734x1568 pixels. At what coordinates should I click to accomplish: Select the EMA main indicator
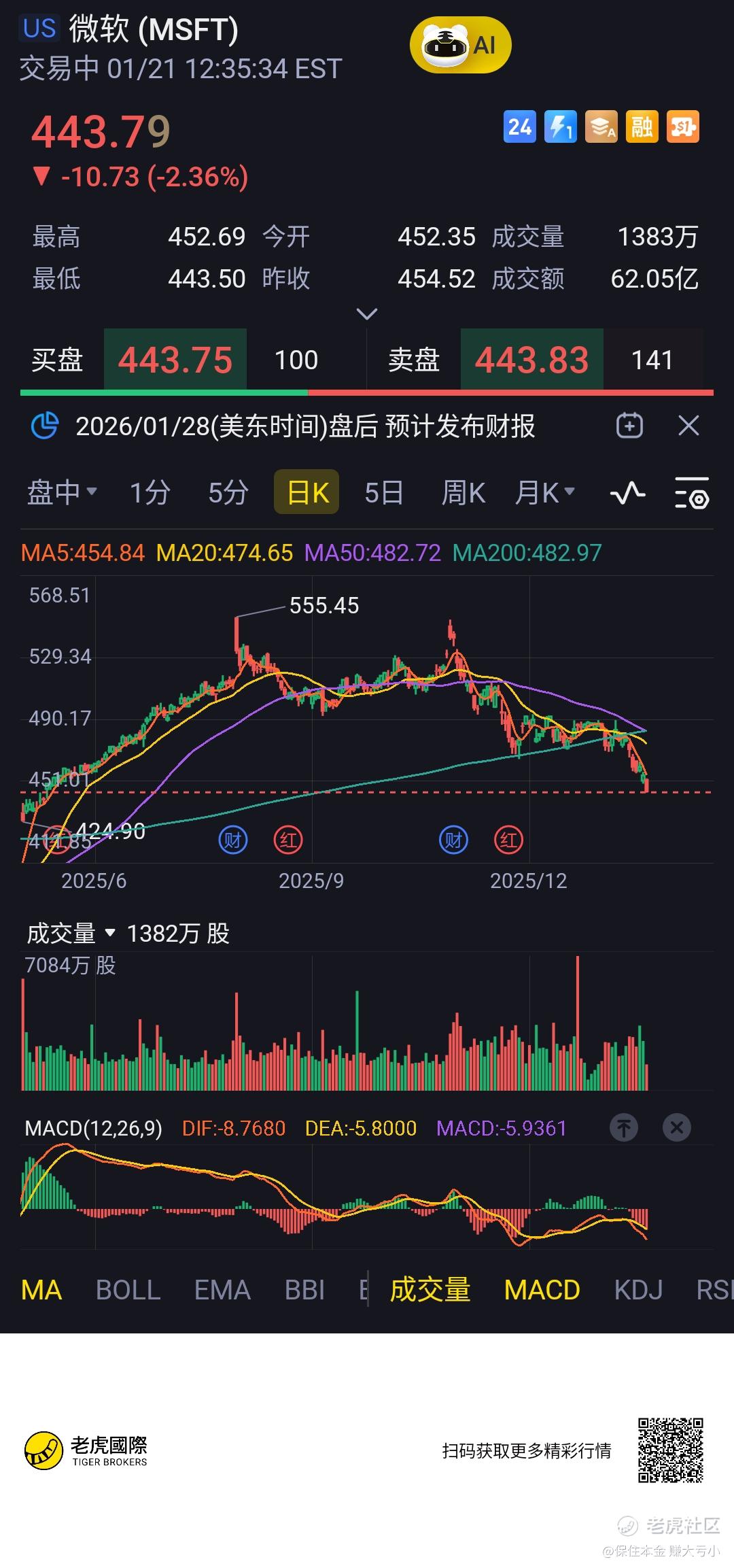pos(222,1290)
